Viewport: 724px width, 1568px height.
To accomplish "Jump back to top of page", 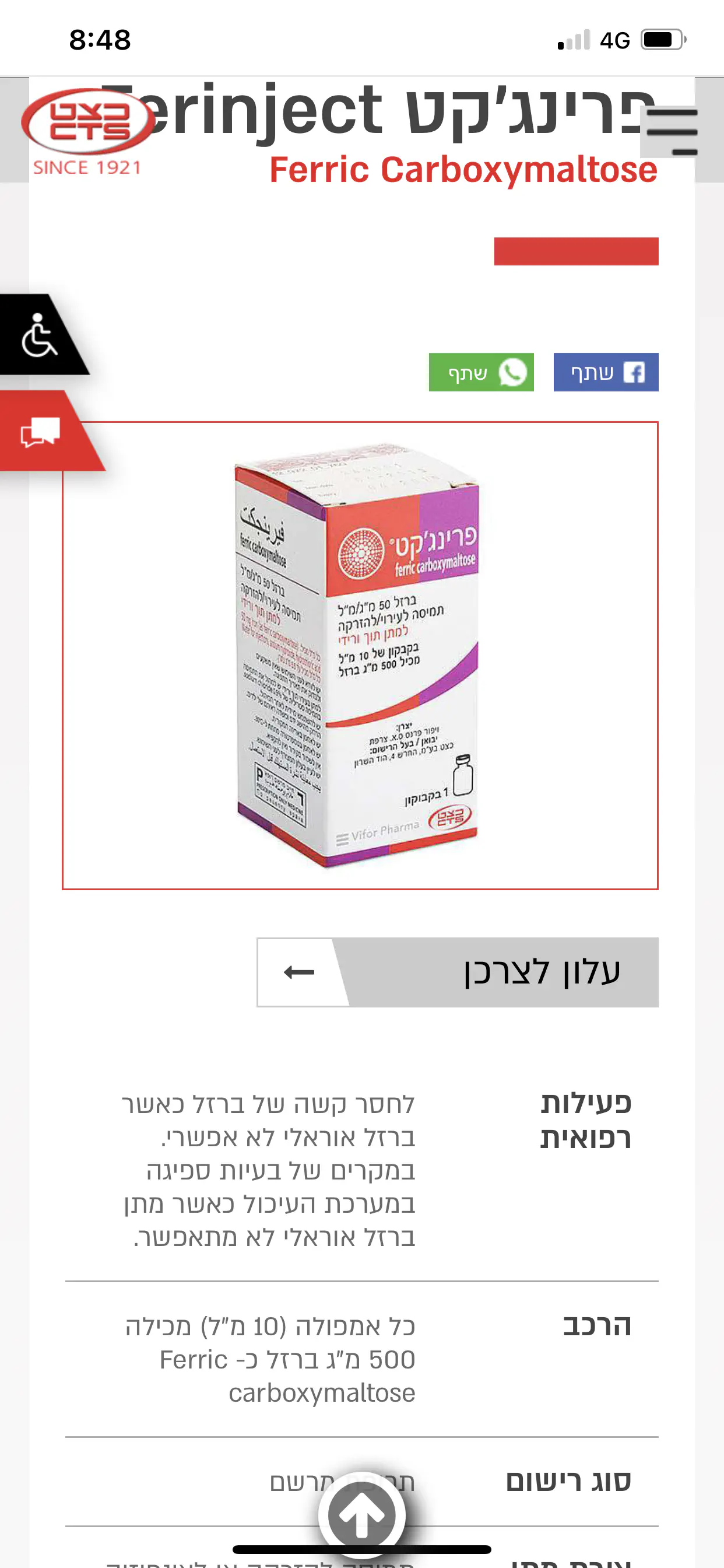I will 362,1515.
